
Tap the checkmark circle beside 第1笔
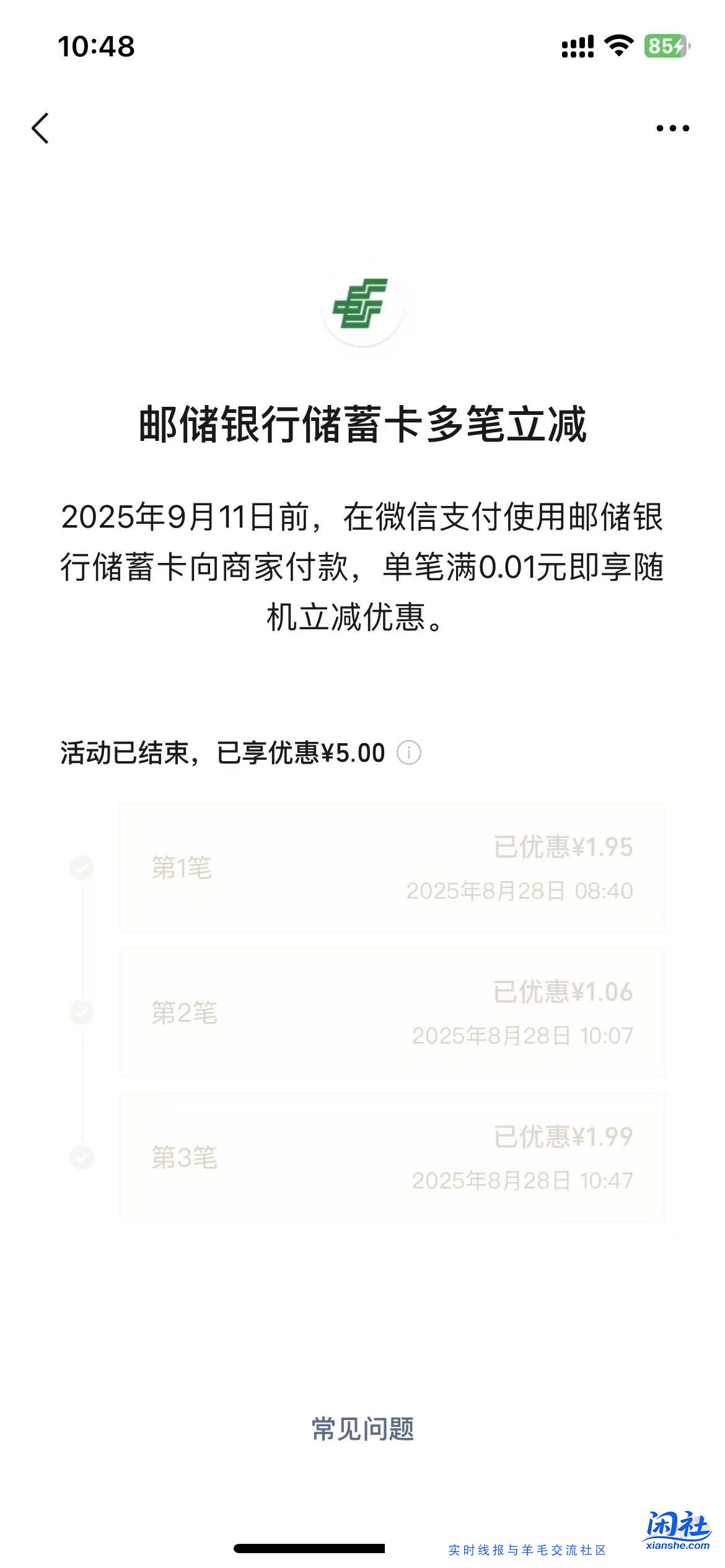[81, 867]
